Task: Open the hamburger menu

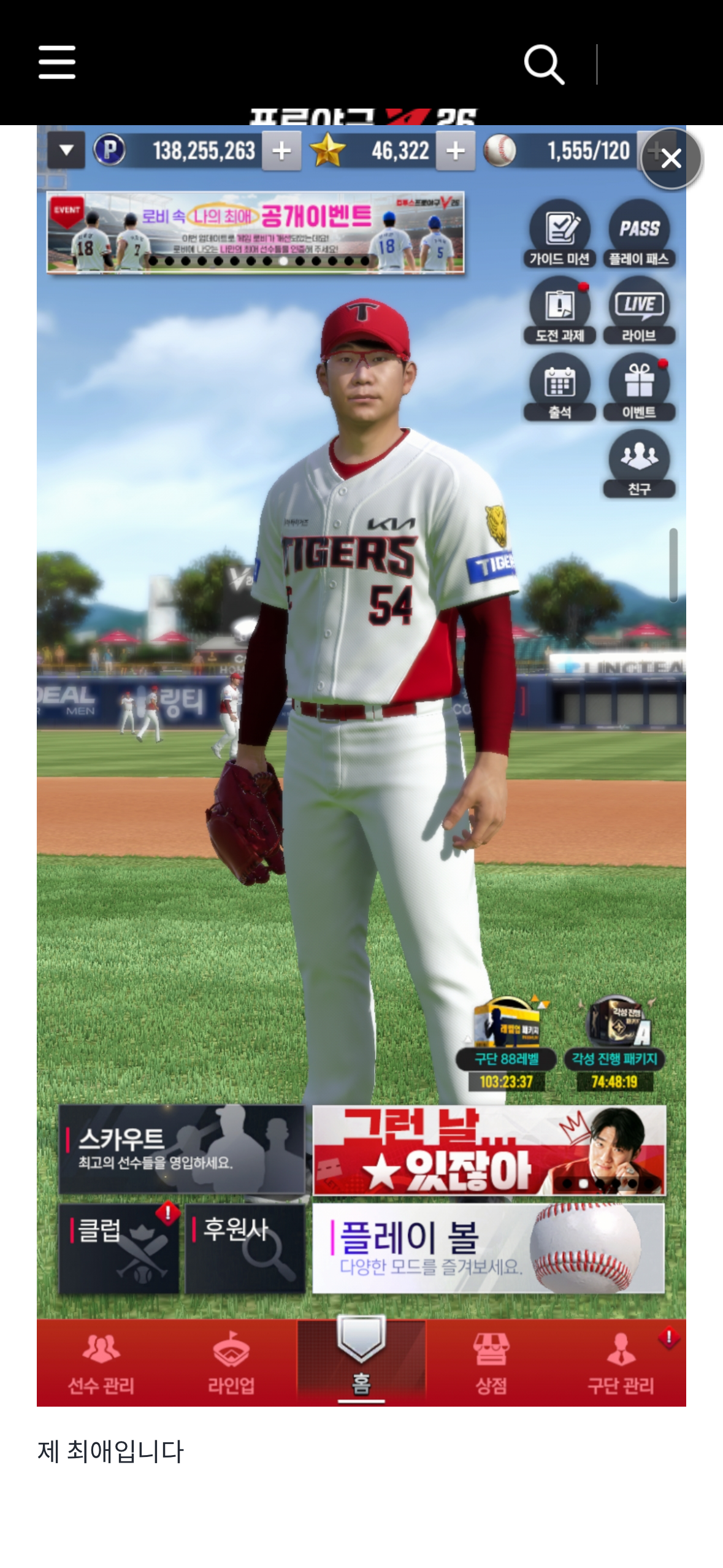Action: [x=57, y=63]
